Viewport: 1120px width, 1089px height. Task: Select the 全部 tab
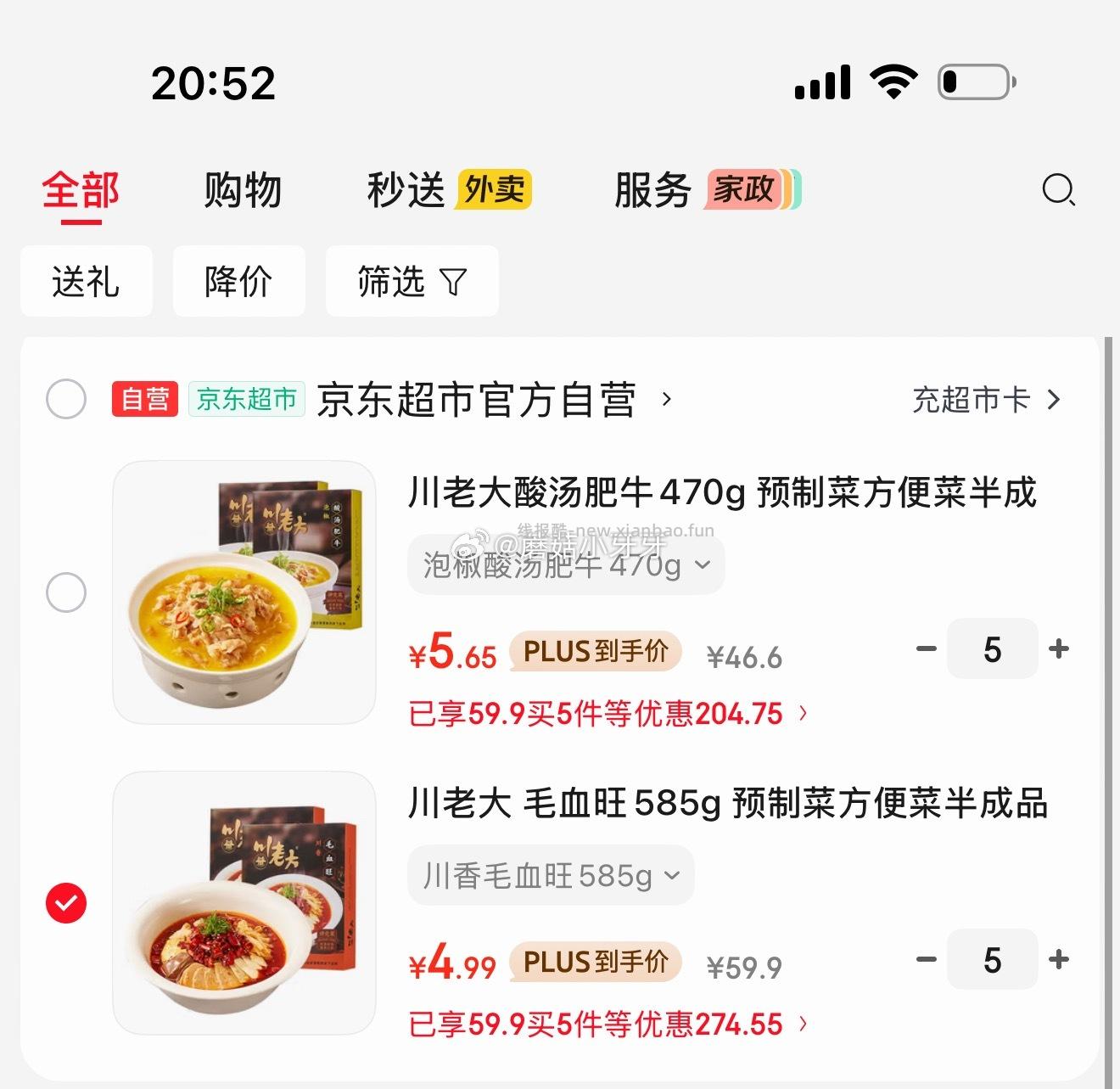pyautogui.click(x=81, y=190)
